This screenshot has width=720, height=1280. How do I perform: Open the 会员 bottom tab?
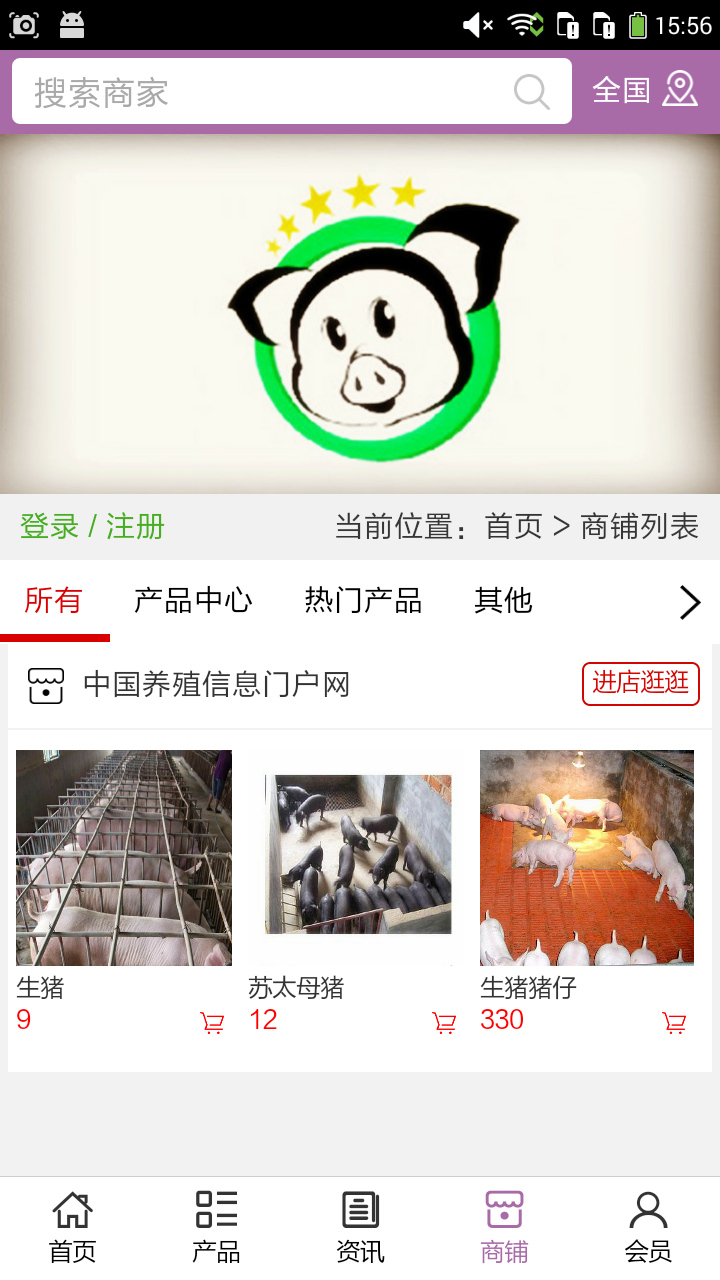click(648, 1227)
